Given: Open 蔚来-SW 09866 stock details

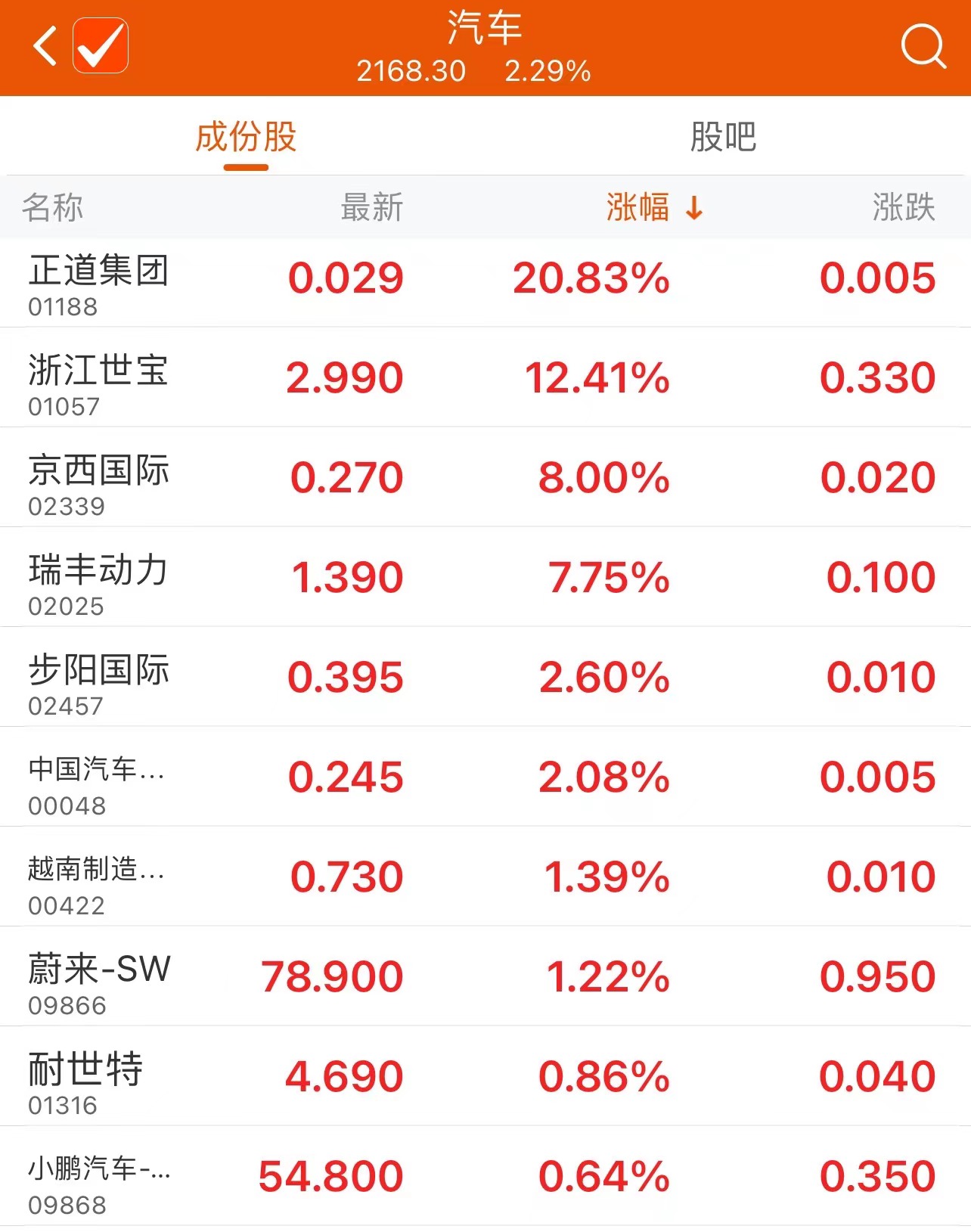Looking at the screenshot, I should click(x=98, y=983).
